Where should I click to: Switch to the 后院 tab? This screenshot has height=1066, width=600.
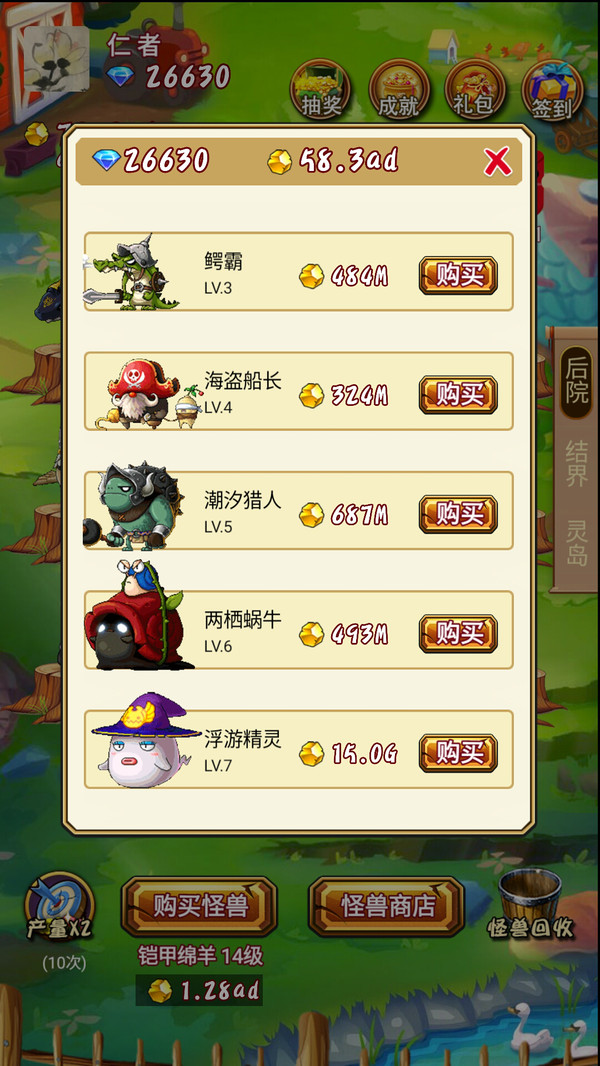click(x=577, y=377)
